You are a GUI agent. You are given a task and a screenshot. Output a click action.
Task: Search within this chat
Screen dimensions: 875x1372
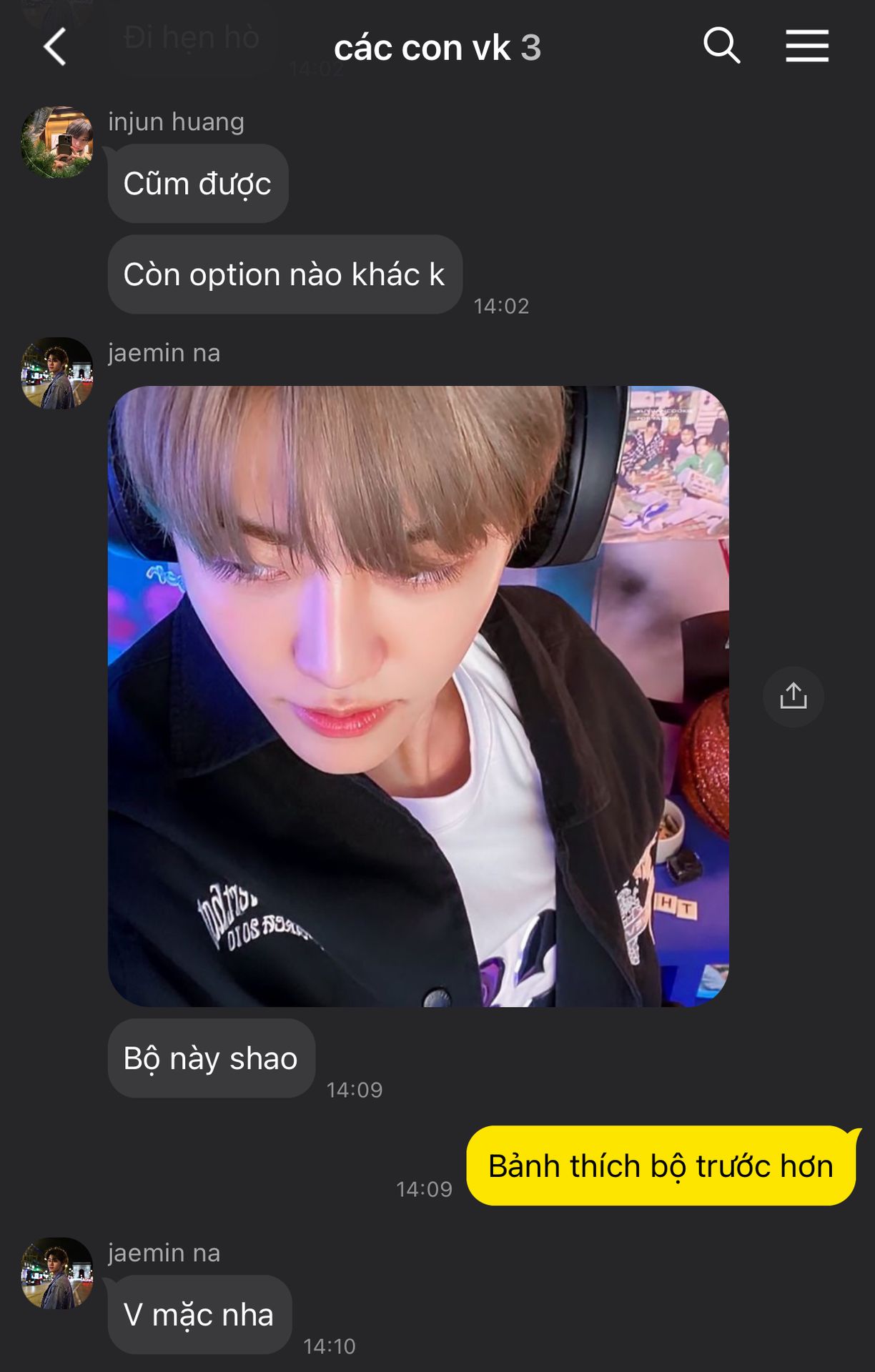[721, 46]
